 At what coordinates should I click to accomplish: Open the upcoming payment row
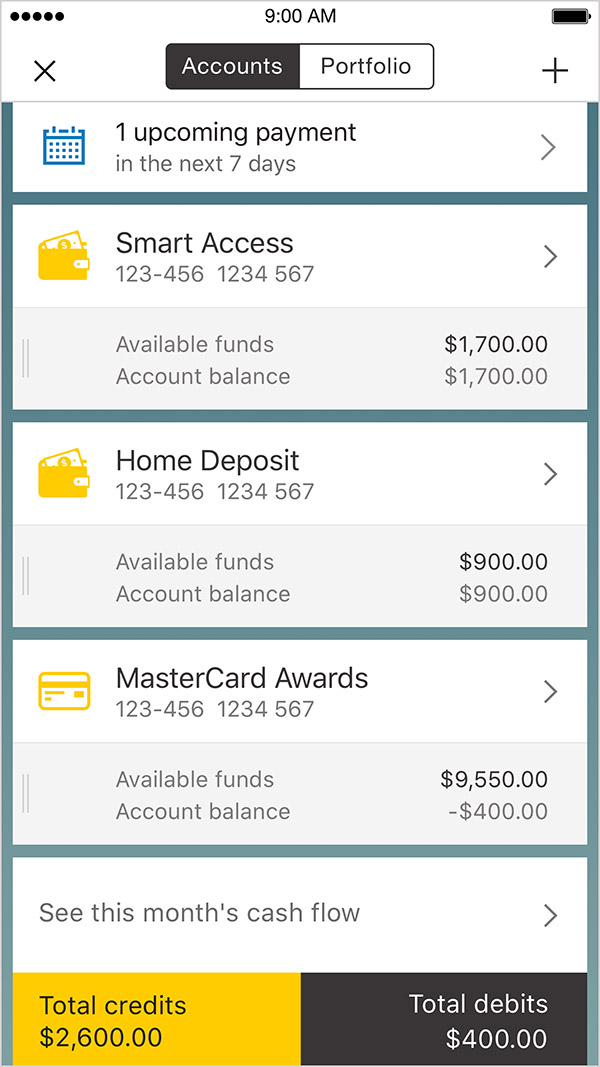pos(300,147)
